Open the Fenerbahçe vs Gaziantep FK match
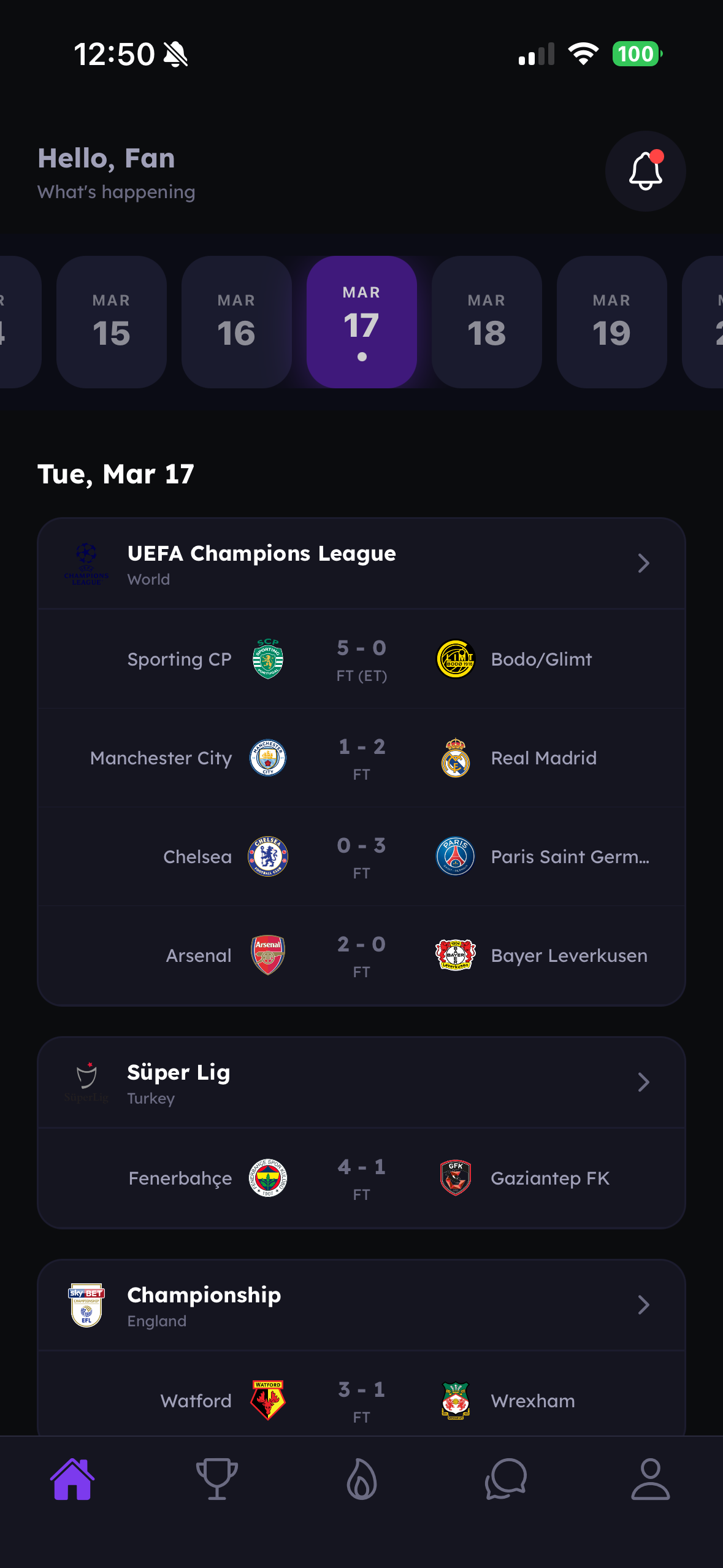 (361, 1178)
